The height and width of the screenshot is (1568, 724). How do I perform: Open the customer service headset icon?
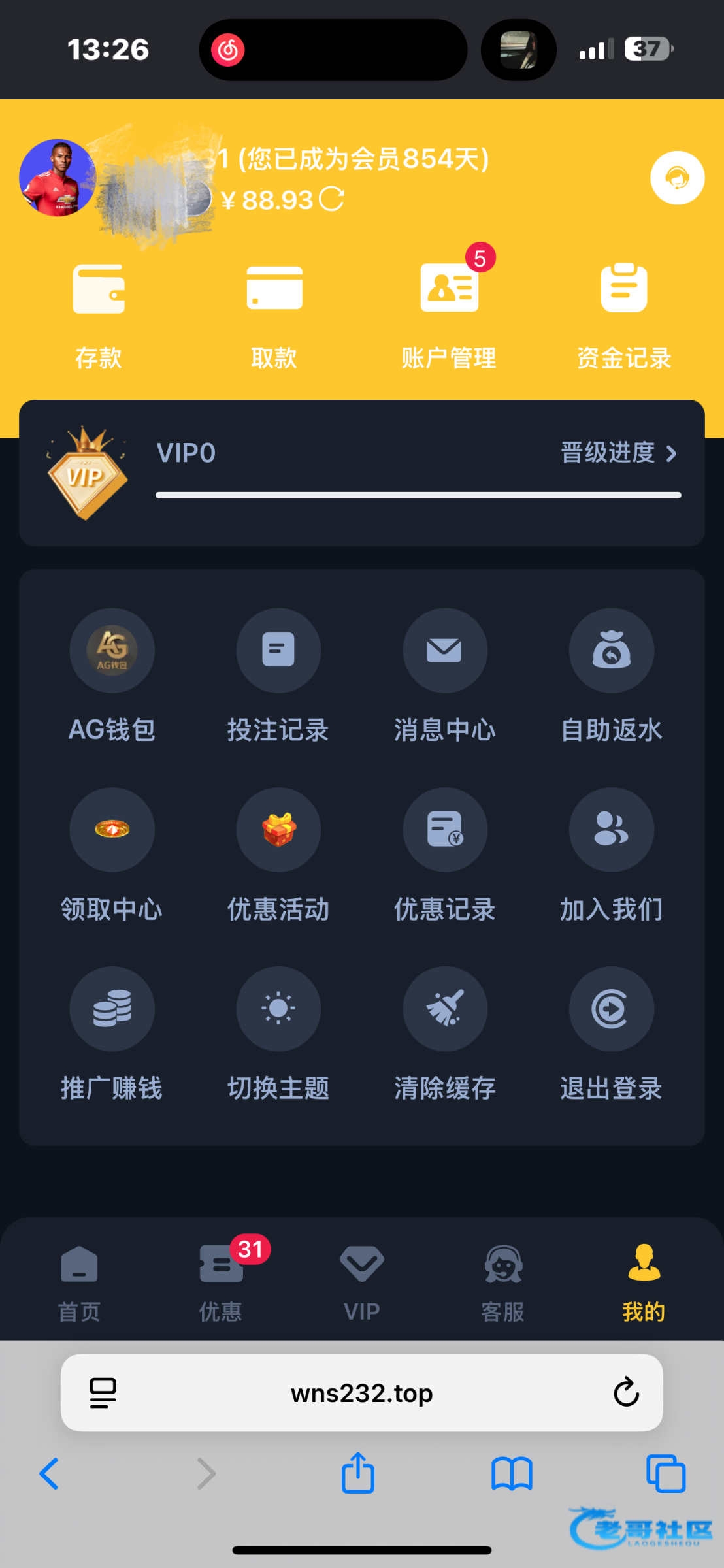[x=677, y=178]
